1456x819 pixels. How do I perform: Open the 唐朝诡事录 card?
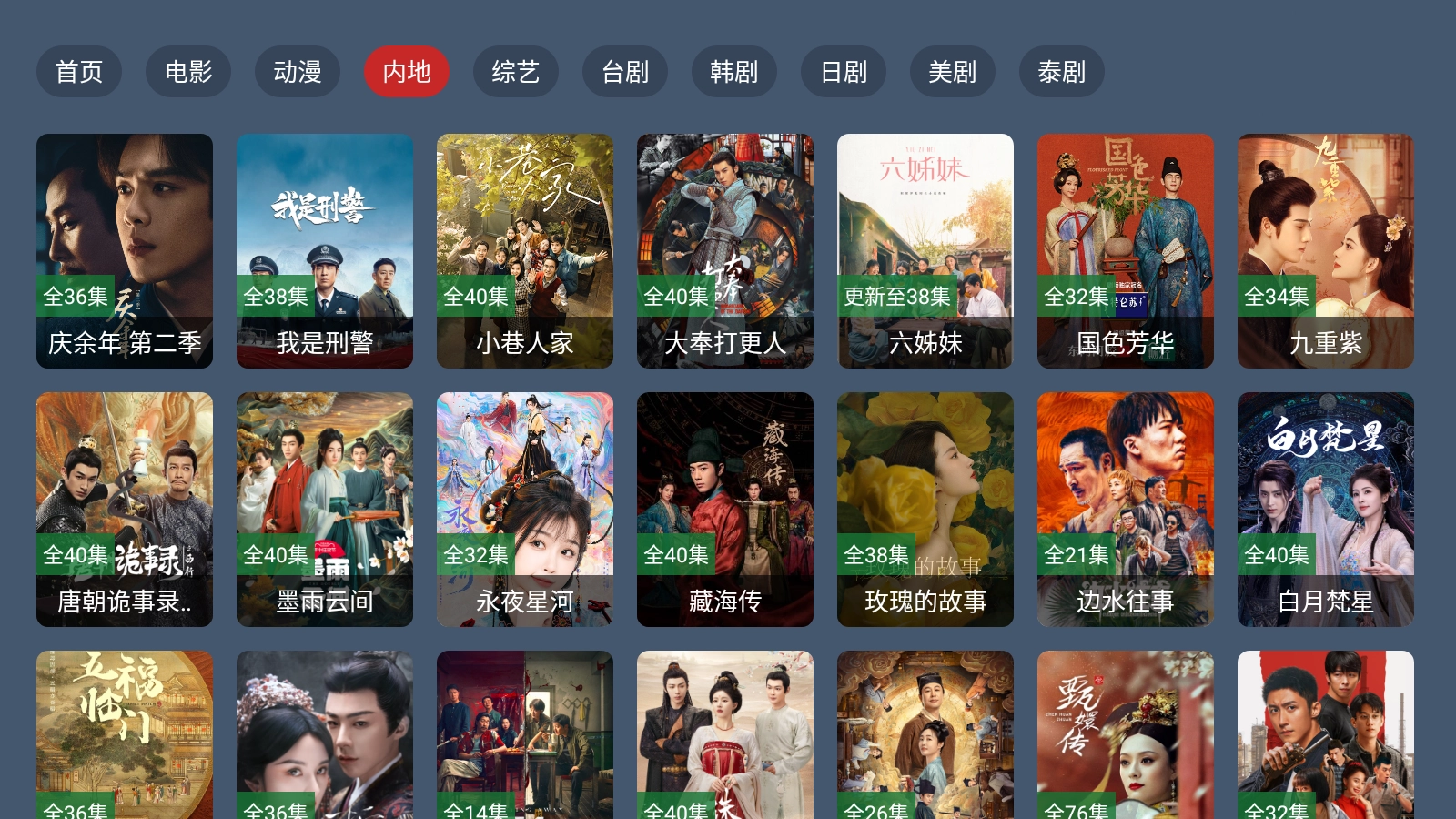tap(125, 509)
